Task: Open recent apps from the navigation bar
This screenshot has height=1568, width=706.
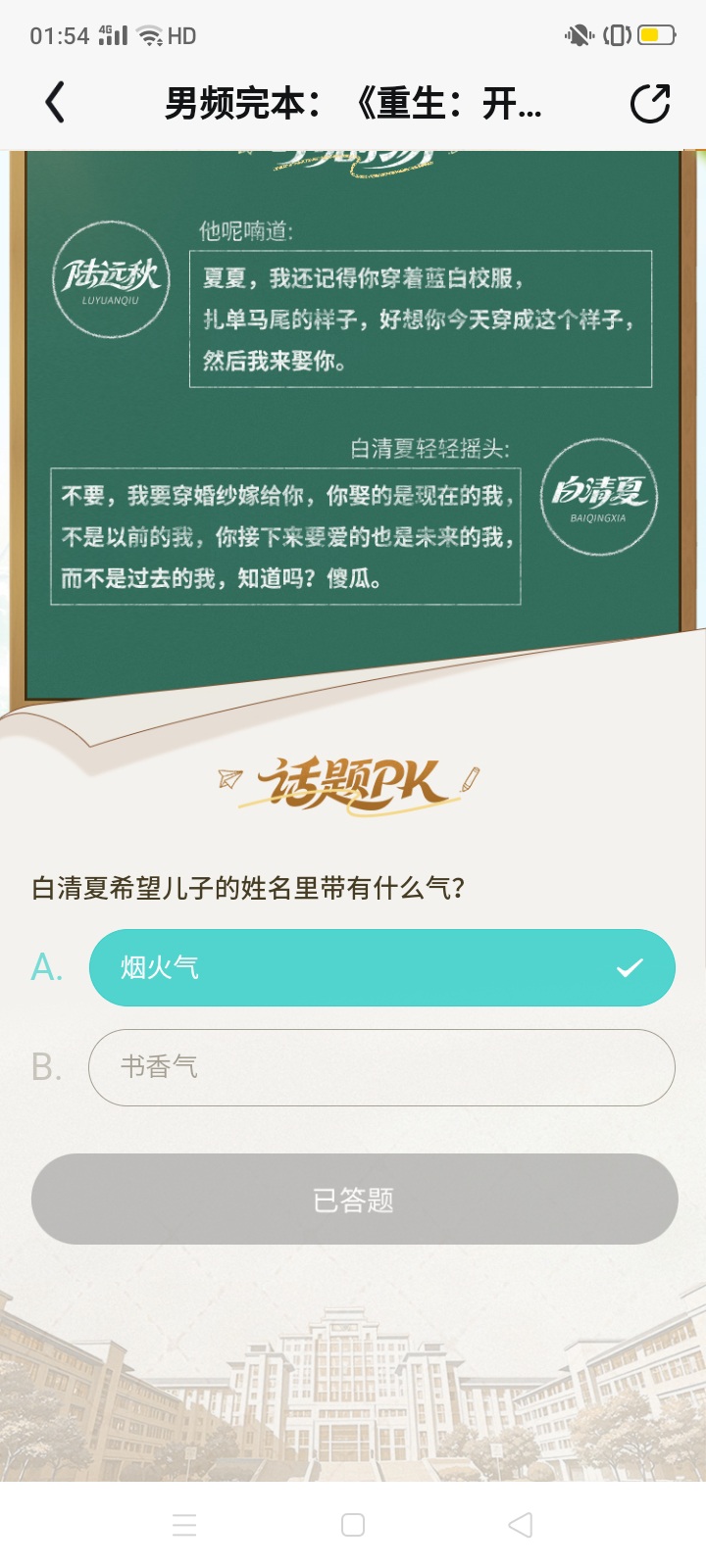Action: point(184,1525)
